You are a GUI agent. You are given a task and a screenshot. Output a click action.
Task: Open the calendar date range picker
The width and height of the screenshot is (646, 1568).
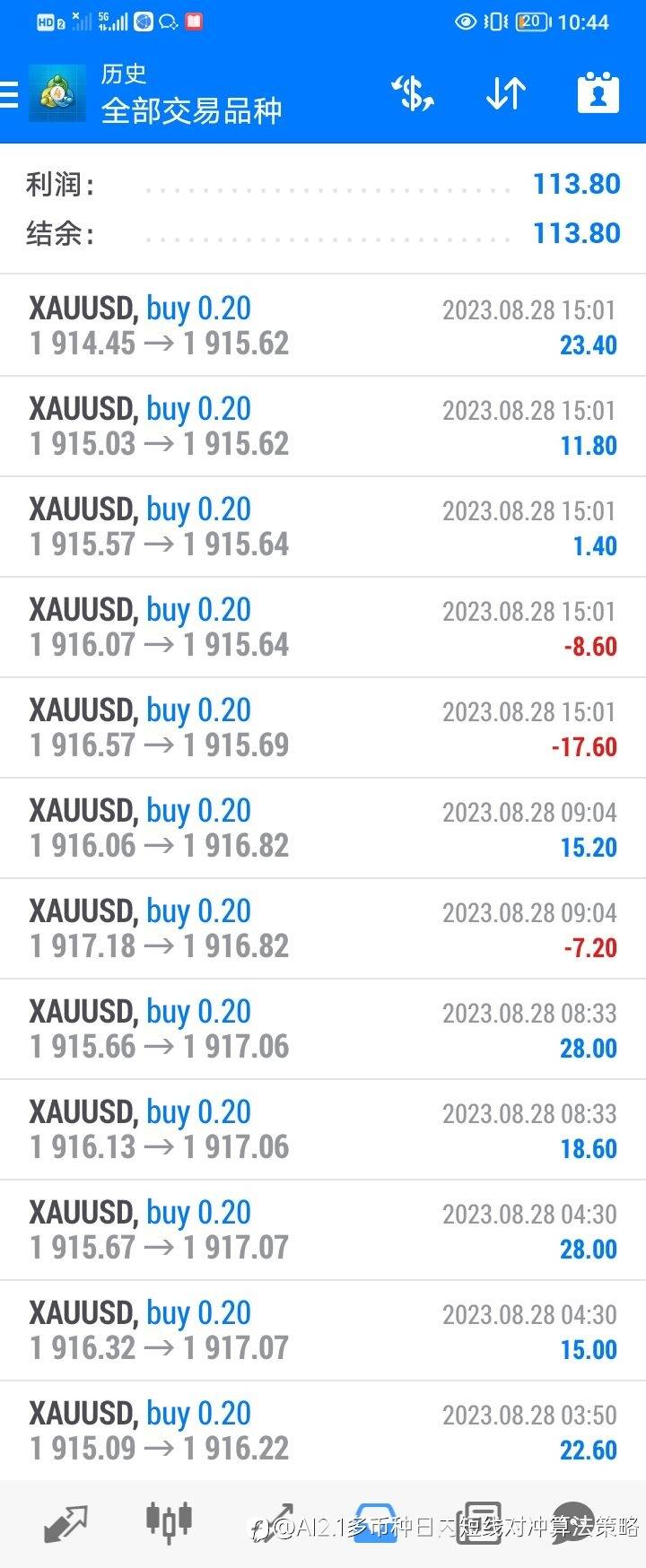tap(598, 93)
